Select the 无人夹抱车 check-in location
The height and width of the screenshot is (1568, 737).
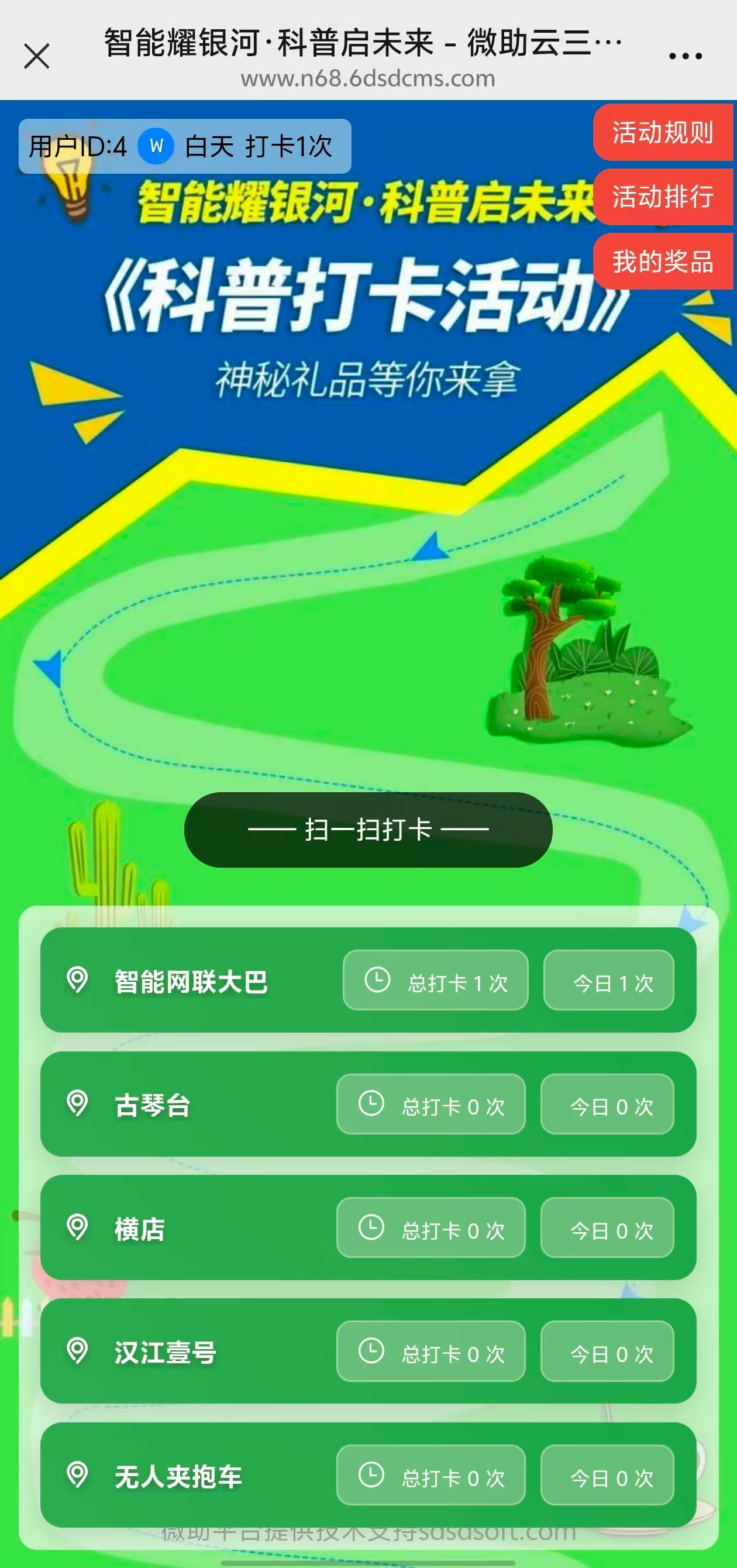178,1476
